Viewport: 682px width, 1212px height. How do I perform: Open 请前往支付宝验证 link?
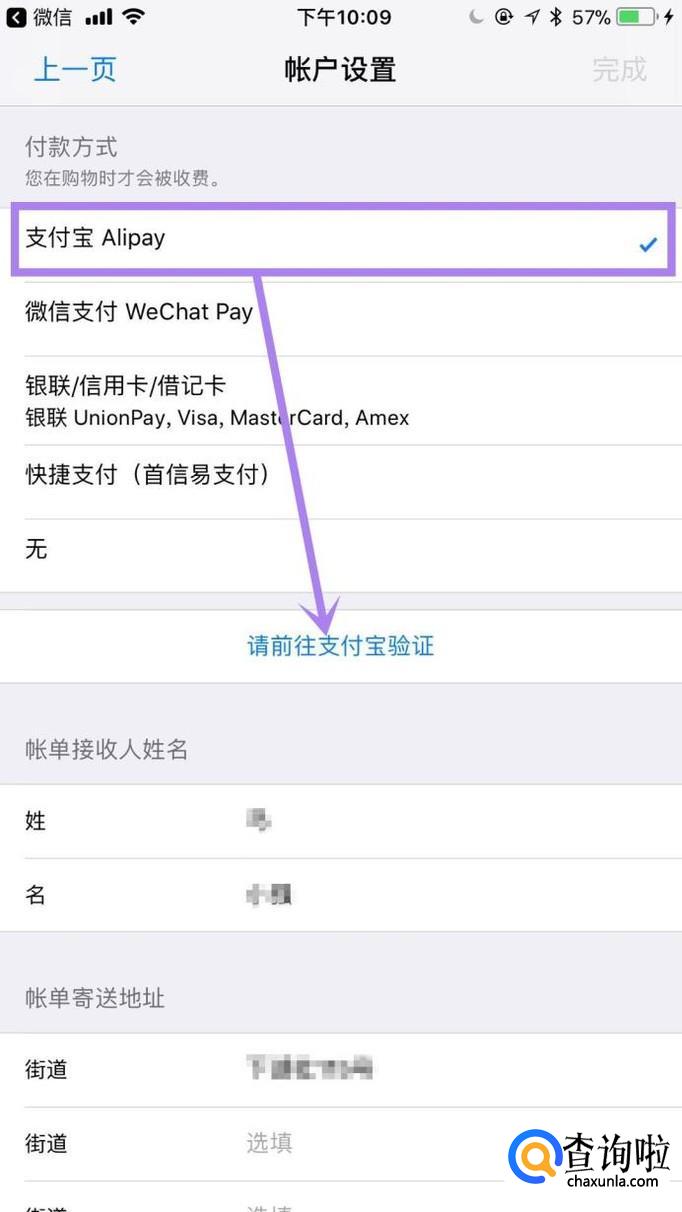(x=340, y=646)
